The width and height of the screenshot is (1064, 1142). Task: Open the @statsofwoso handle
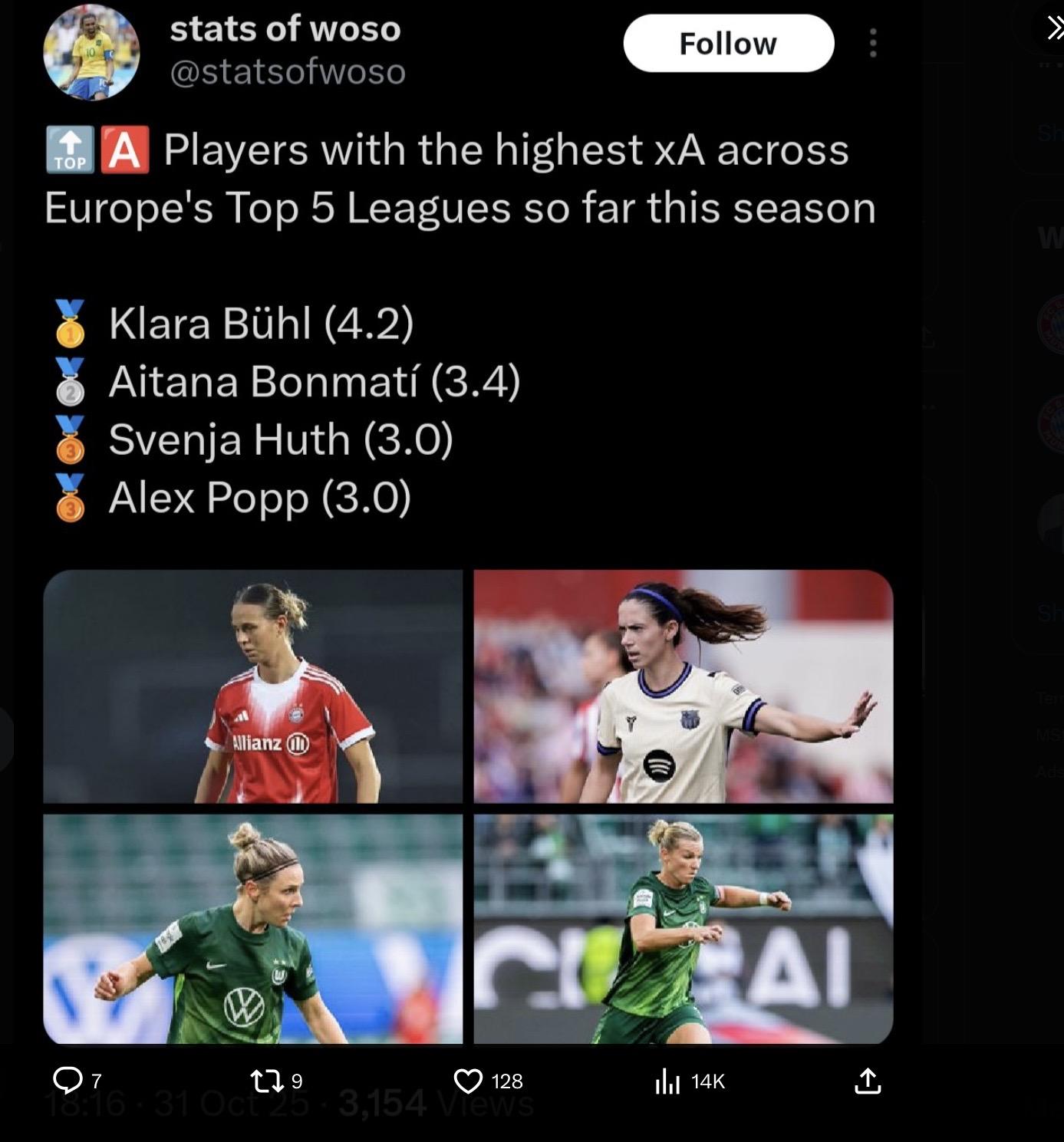point(288,72)
